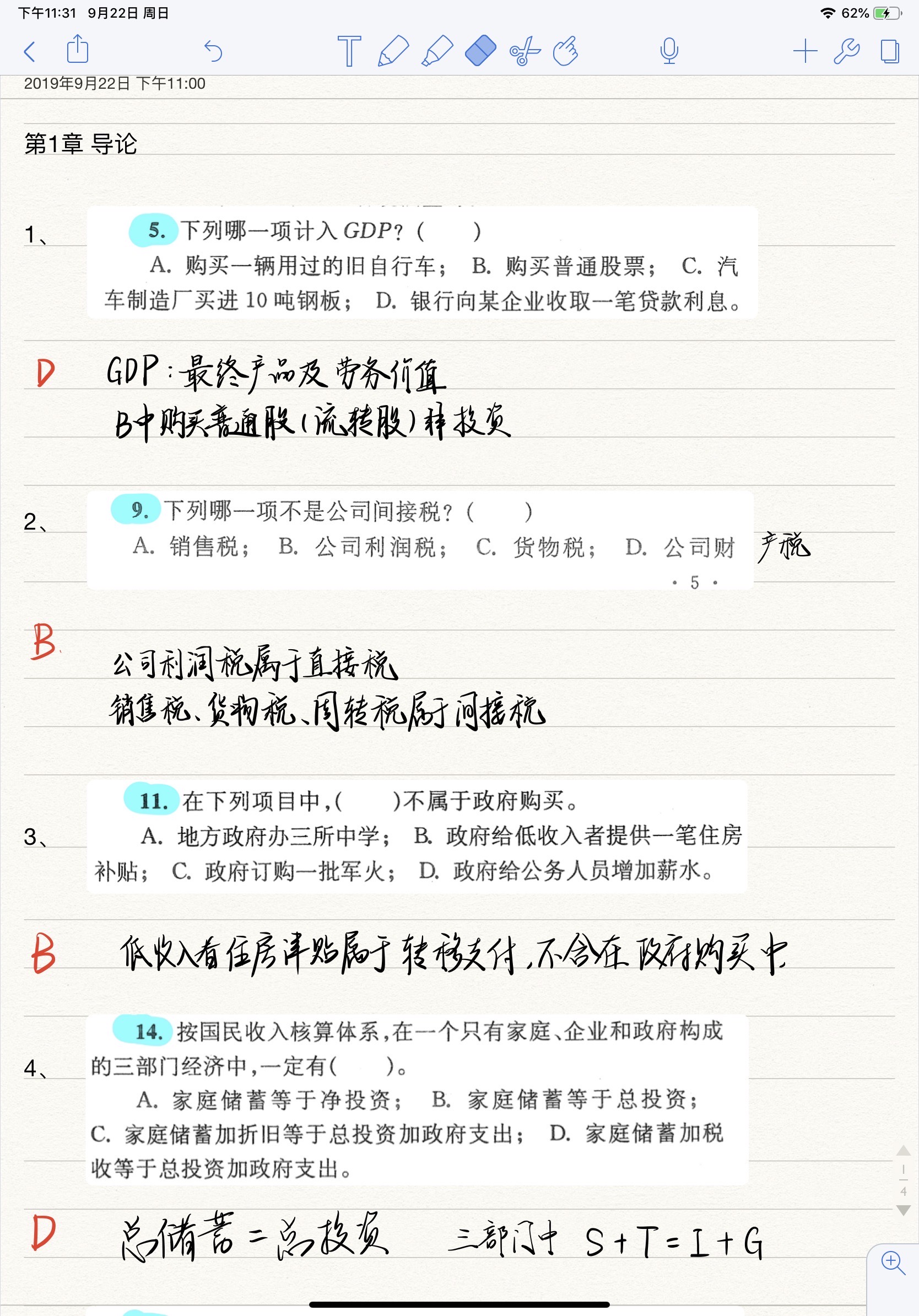Viewport: 919px width, 1316px height.
Task: Select the text tool
Action: click(x=349, y=51)
